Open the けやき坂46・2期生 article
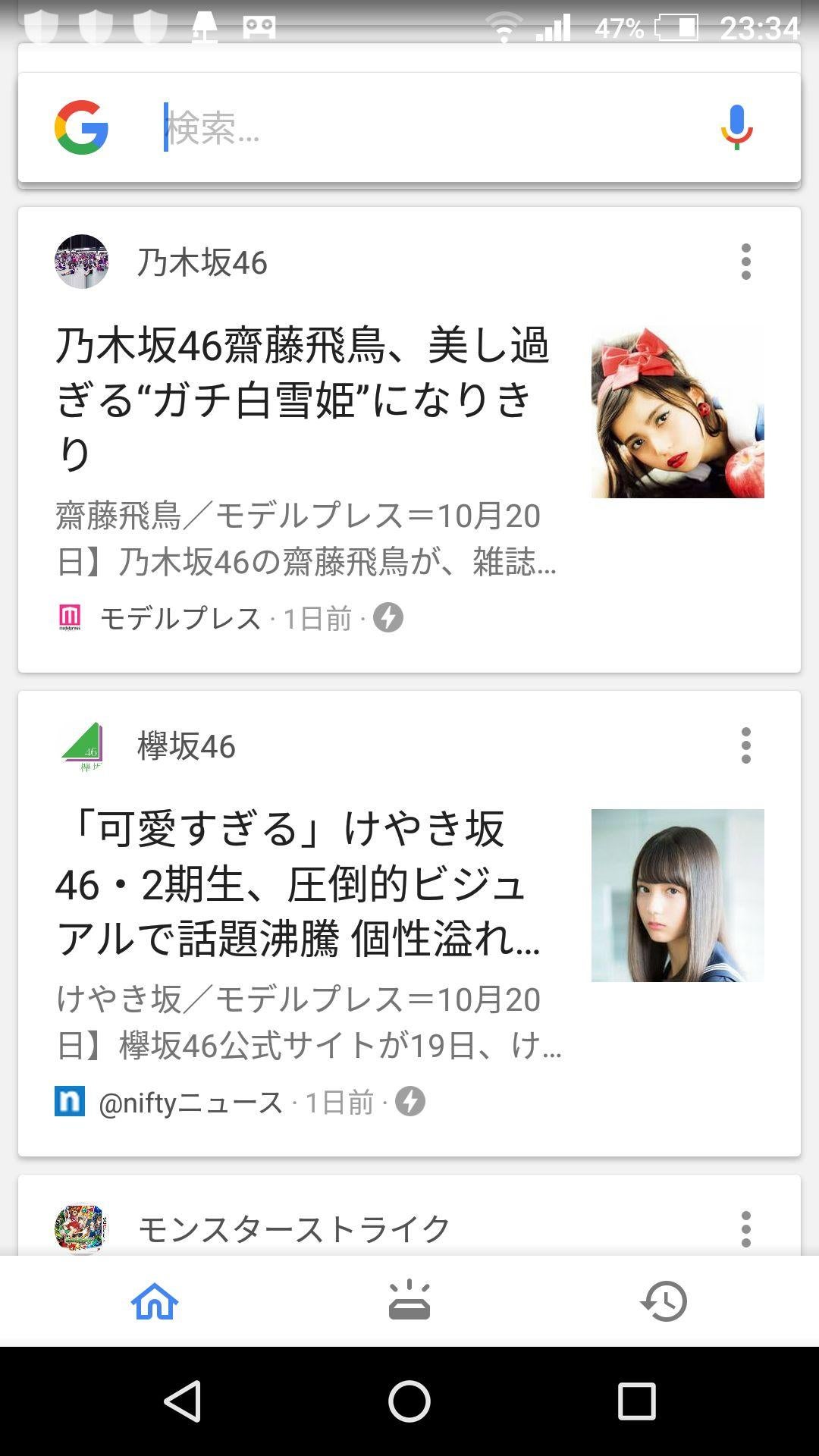The height and width of the screenshot is (1456, 819). point(303,883)
